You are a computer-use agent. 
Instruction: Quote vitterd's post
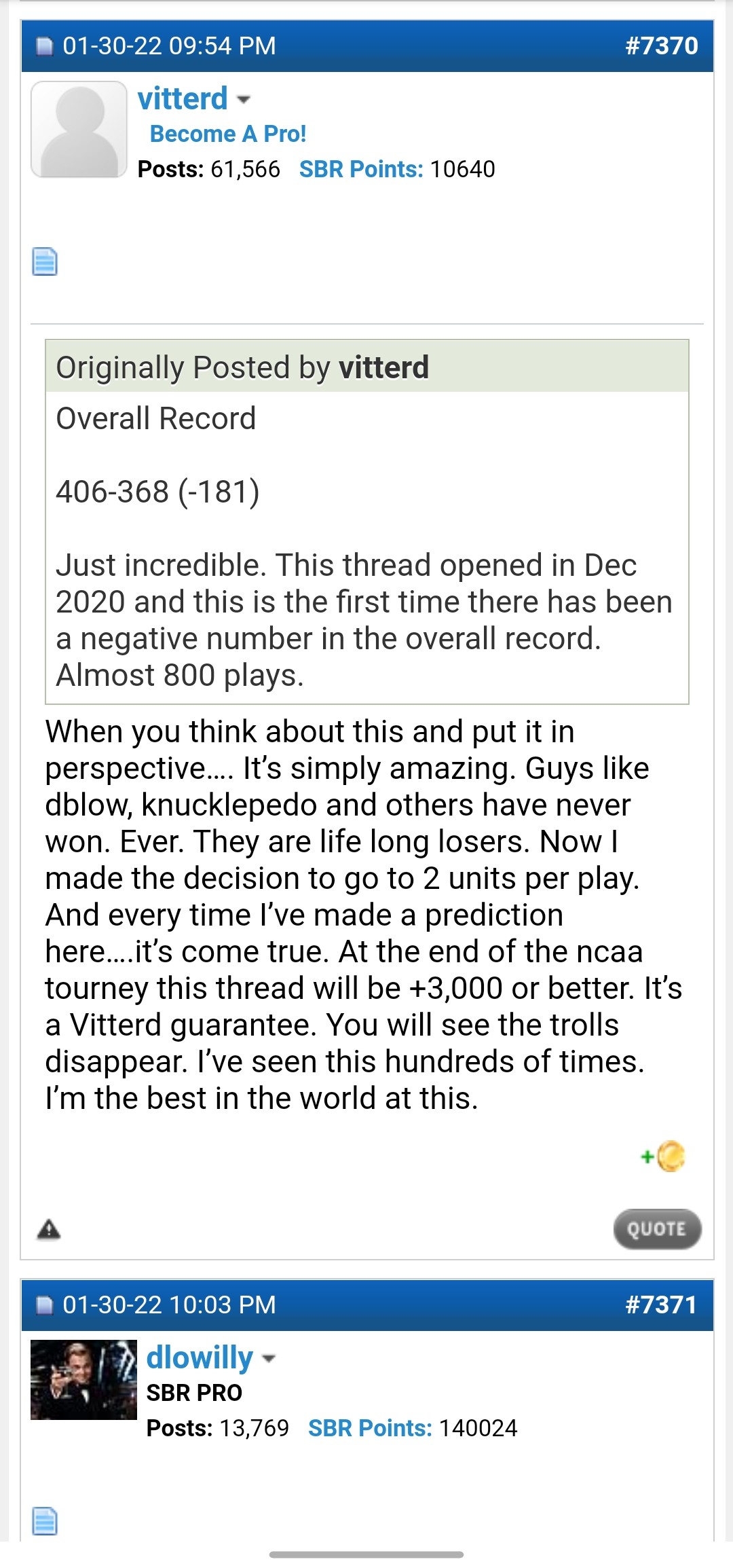(x=656, y=1228)
